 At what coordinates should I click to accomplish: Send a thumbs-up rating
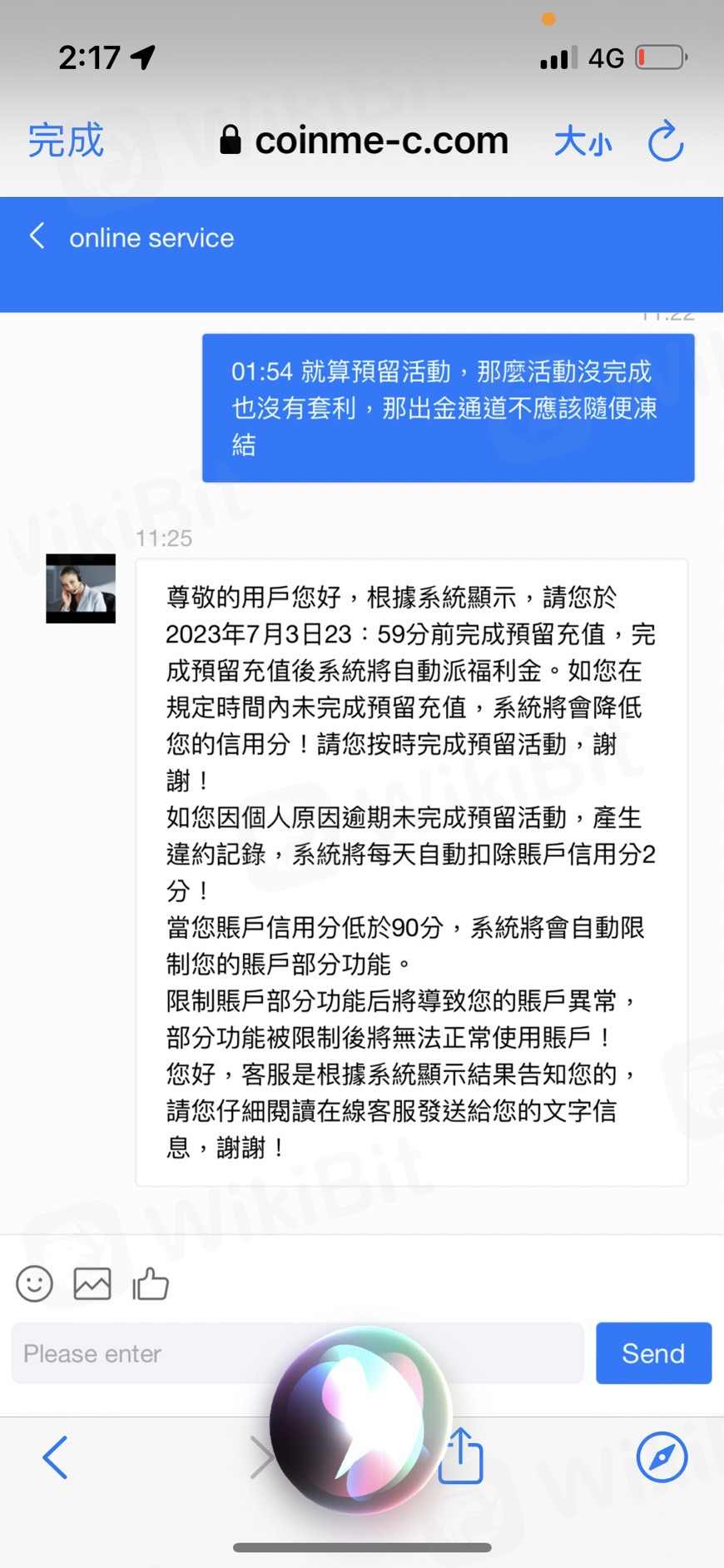click(x=151, y=1283)
